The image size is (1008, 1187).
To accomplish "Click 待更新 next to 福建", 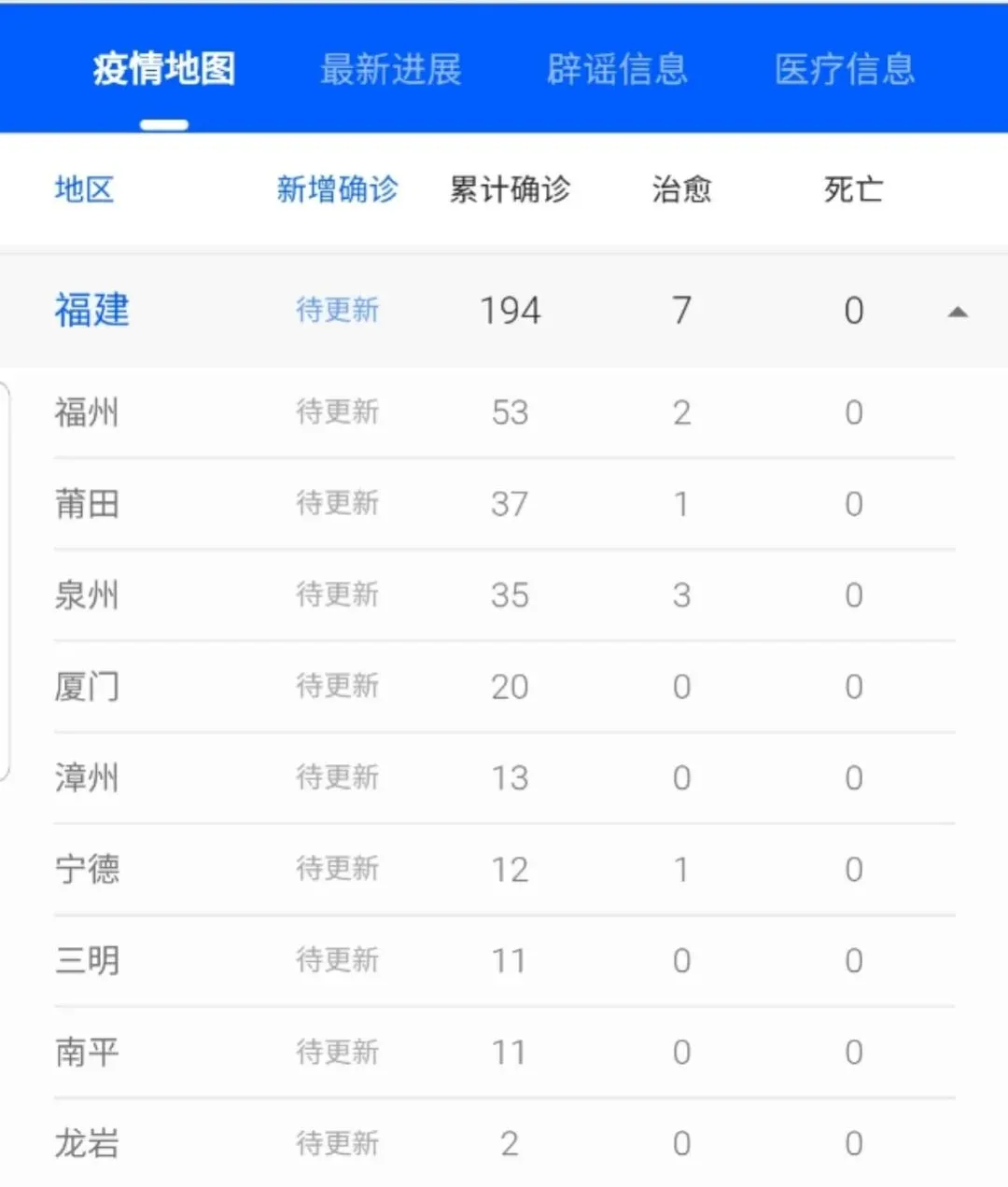I will coord(338,313).
